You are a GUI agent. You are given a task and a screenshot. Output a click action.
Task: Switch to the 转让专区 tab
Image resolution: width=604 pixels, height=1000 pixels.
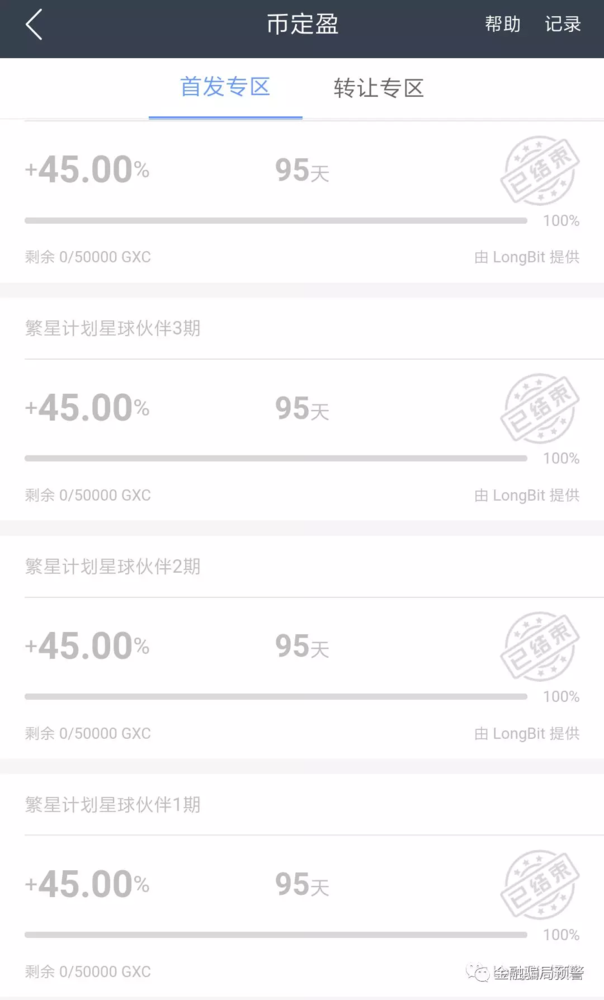pyautogui.click(x=378, y=88)
